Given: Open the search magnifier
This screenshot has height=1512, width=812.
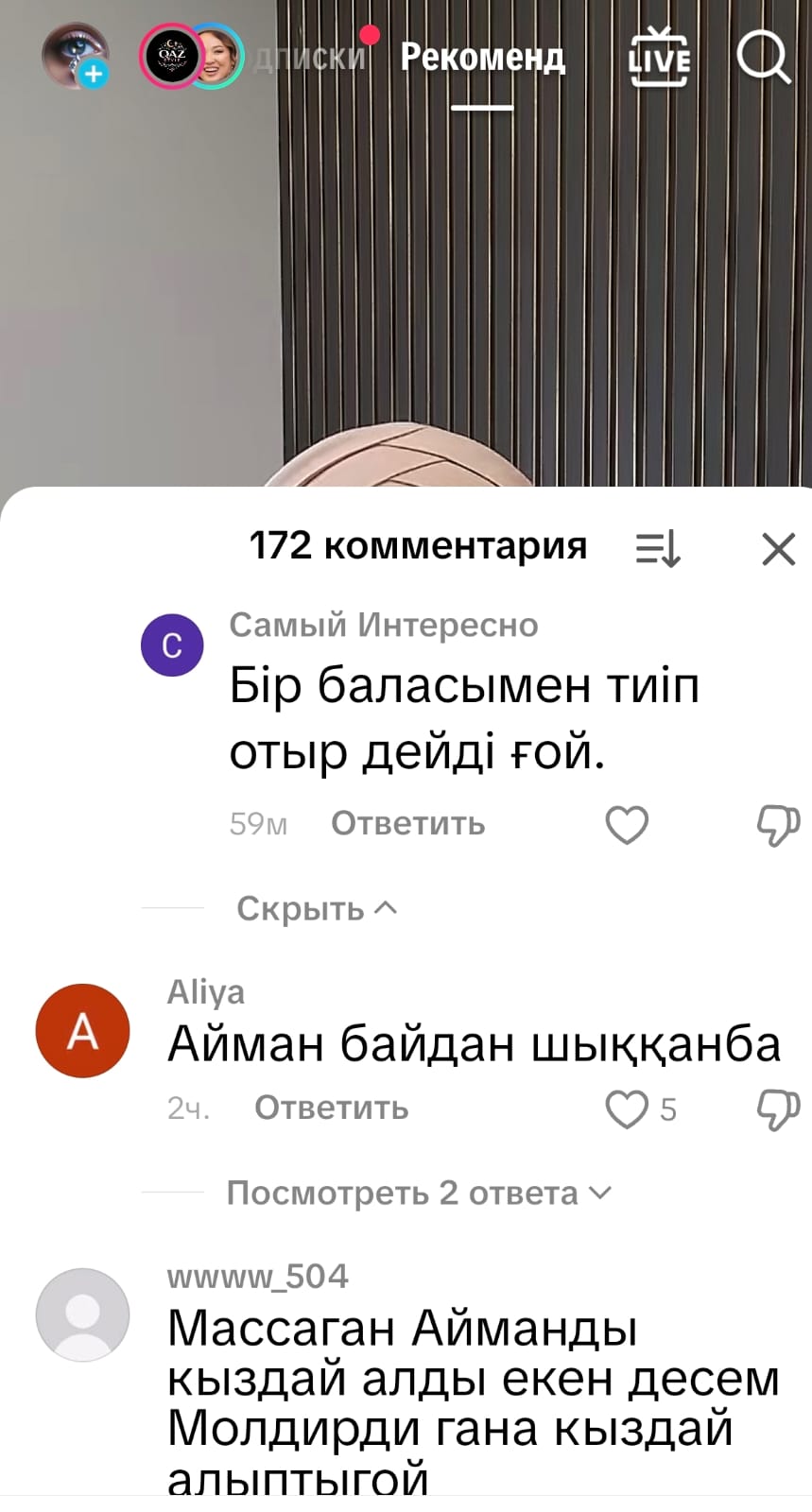Looking at the screenshot, I should point(762,59).
